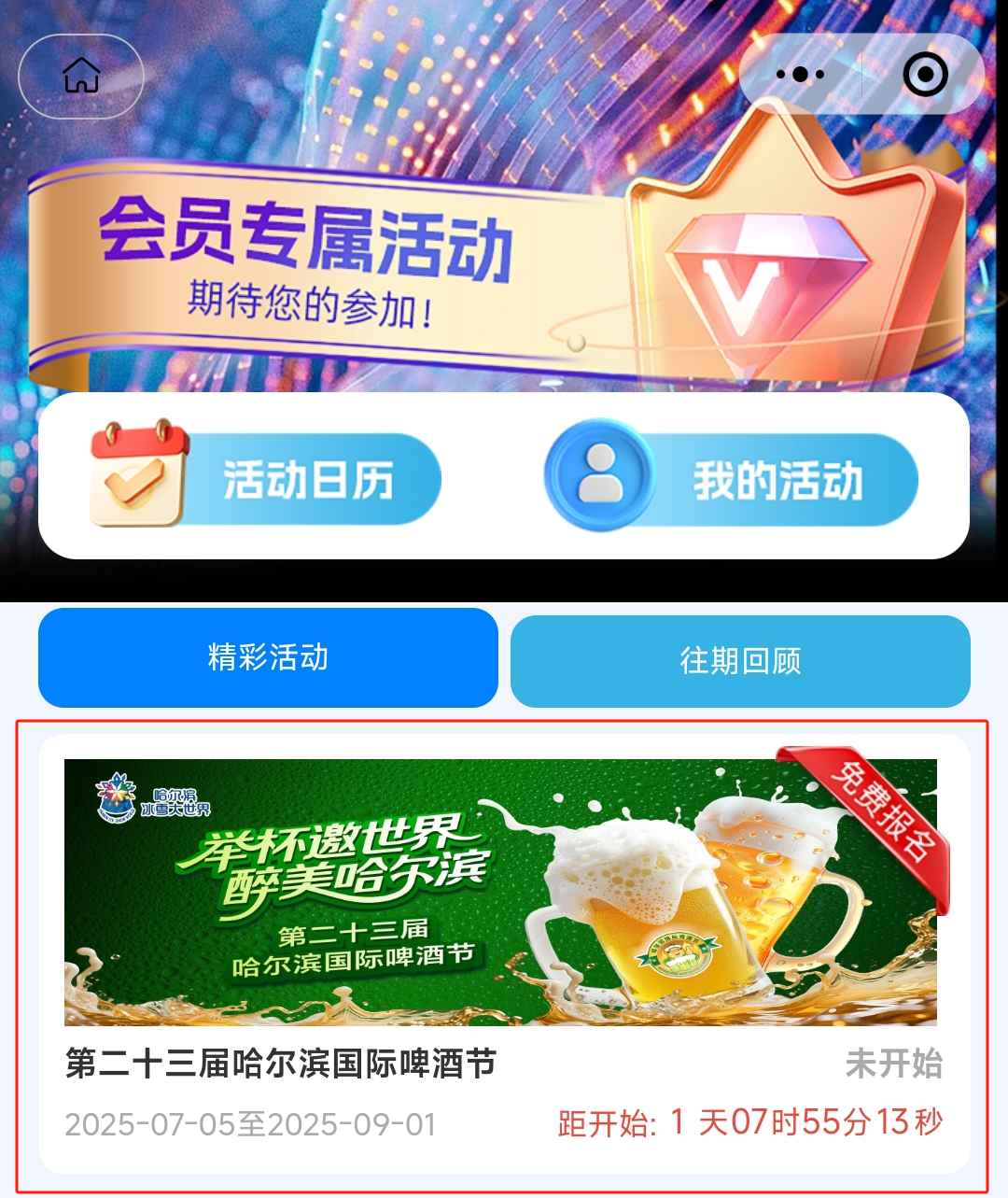Switch to the 精彩活动 tab
The height and width of the screenshot is (1198, 1008).
[x=268, y=658]
